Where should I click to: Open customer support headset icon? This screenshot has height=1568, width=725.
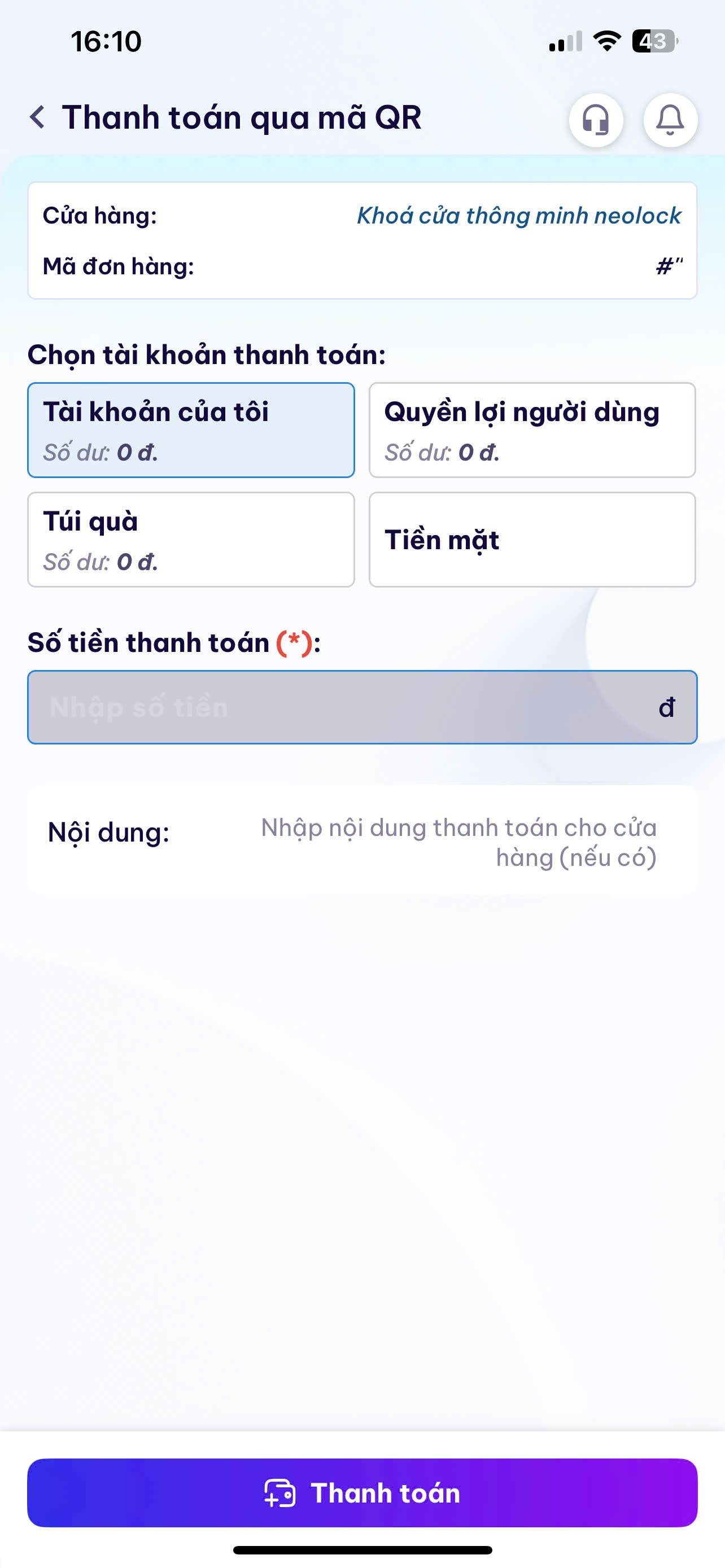click(x=595, y=120)
